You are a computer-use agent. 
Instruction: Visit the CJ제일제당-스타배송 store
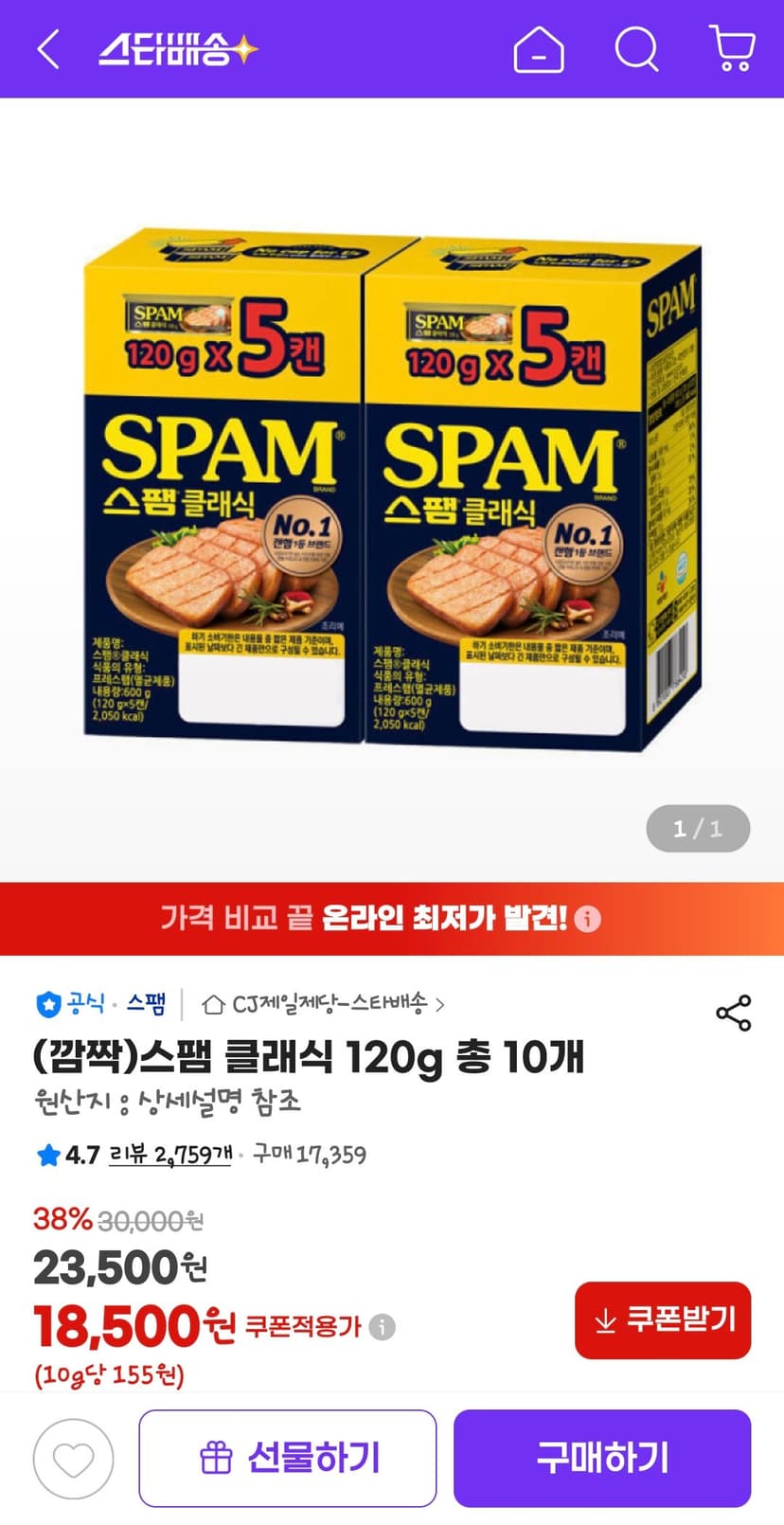(x=324, y=1003)
